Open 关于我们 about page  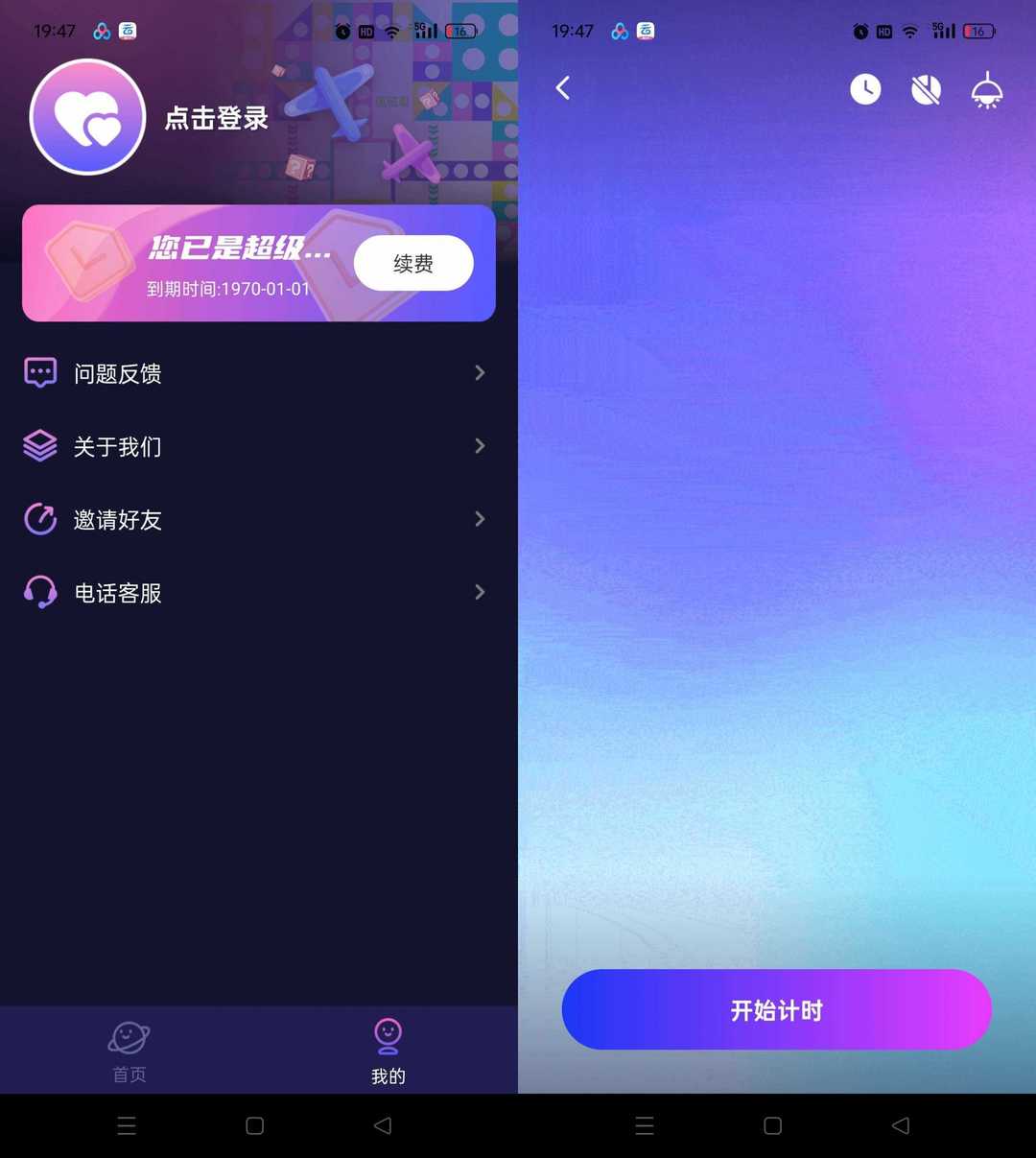(x=254, y=446)
